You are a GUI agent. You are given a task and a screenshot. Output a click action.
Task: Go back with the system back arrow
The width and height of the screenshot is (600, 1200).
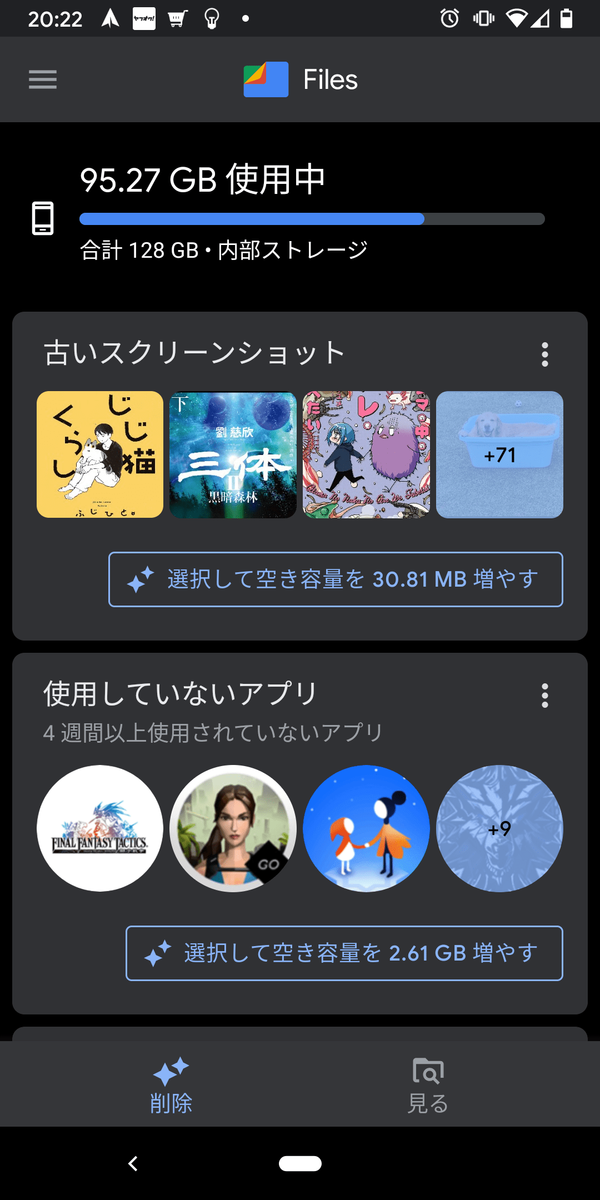pyautogui.click(x=133, y=1163)
